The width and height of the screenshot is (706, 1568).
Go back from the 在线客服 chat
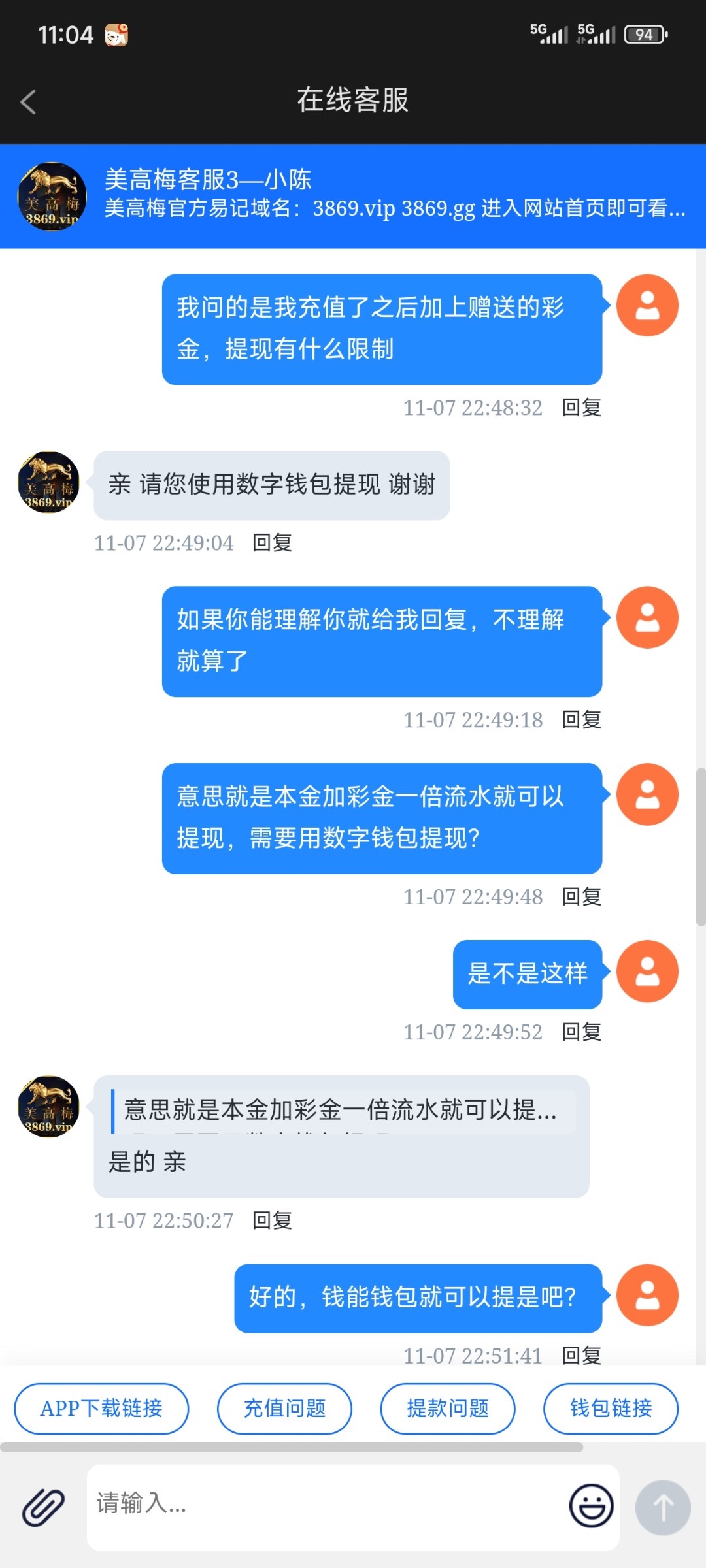click(x=28, y=102)
